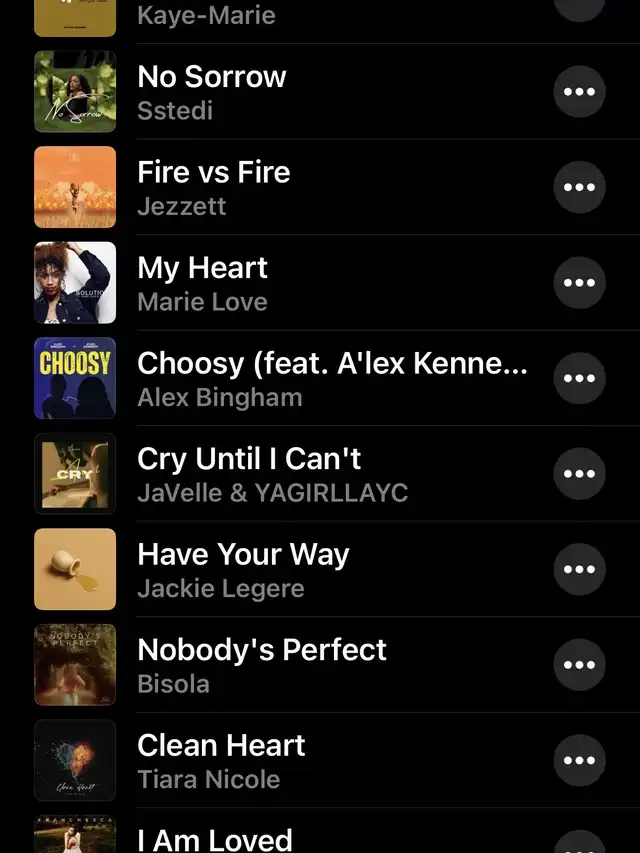Open more options for Clean Heart
This screenshot has width=640, height=853.
(579, 761)
